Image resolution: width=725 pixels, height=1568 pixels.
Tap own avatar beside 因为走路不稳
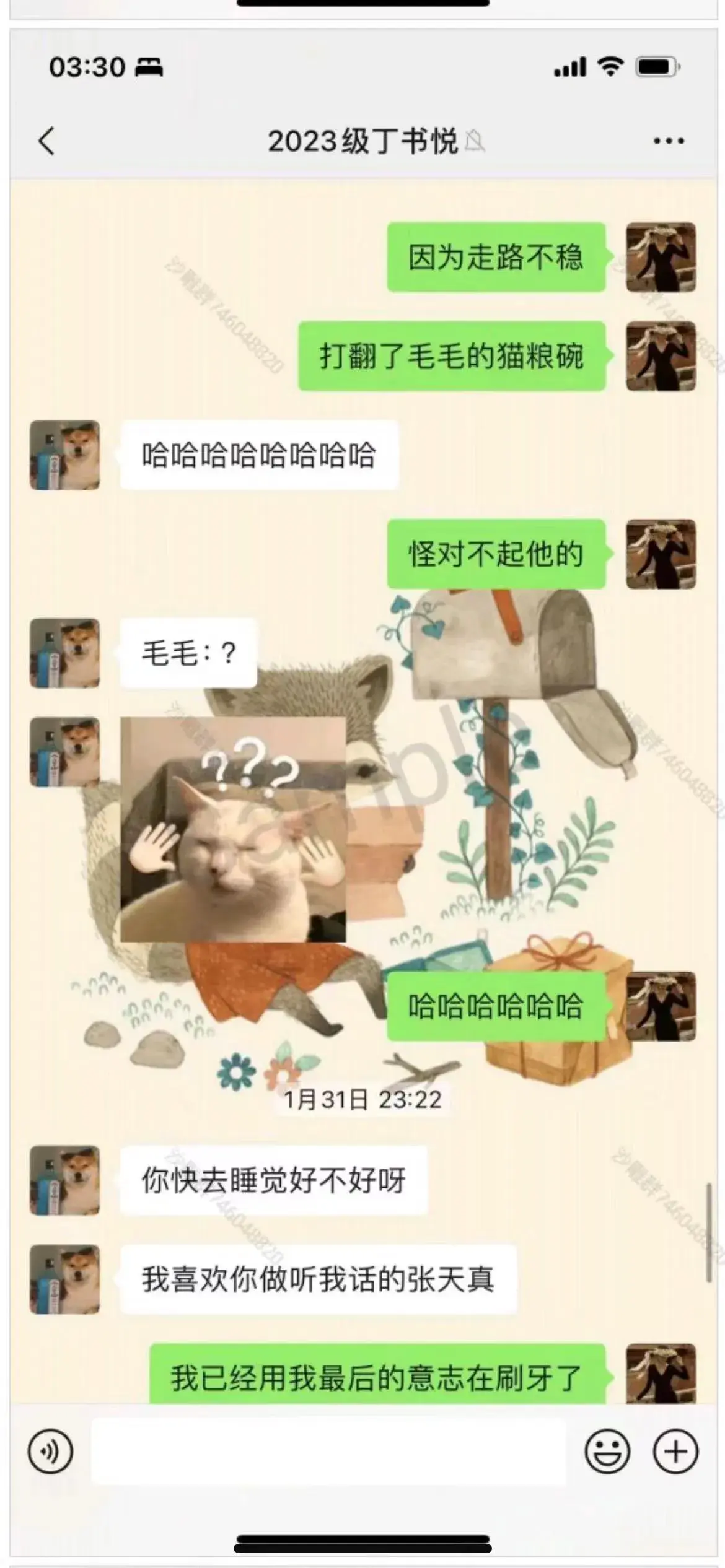(661, 257)
